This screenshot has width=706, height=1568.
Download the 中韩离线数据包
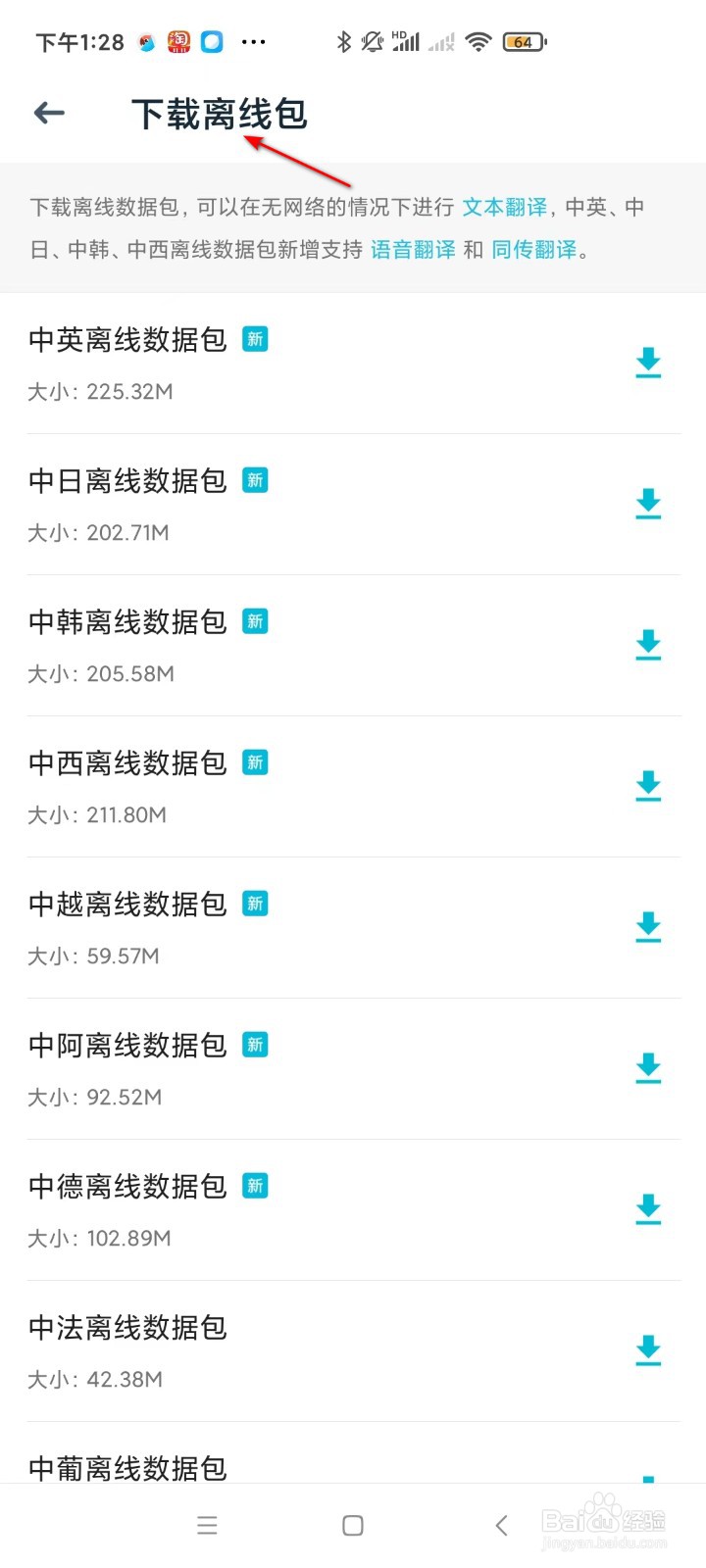coord(648,645)
